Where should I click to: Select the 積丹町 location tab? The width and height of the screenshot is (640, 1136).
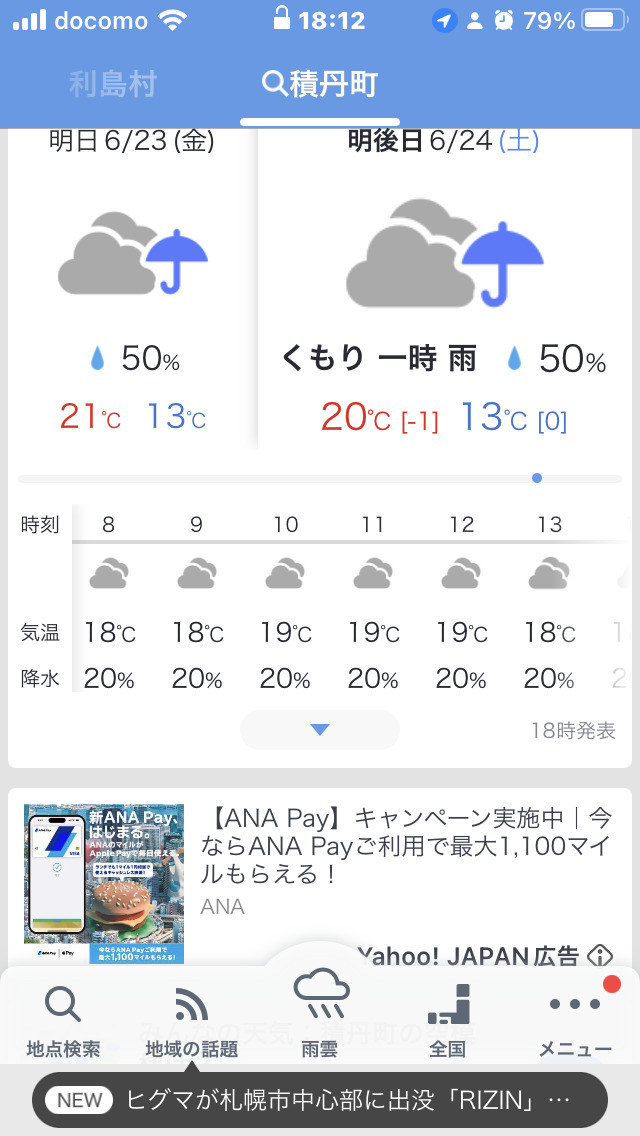click(x=320, y=84)
